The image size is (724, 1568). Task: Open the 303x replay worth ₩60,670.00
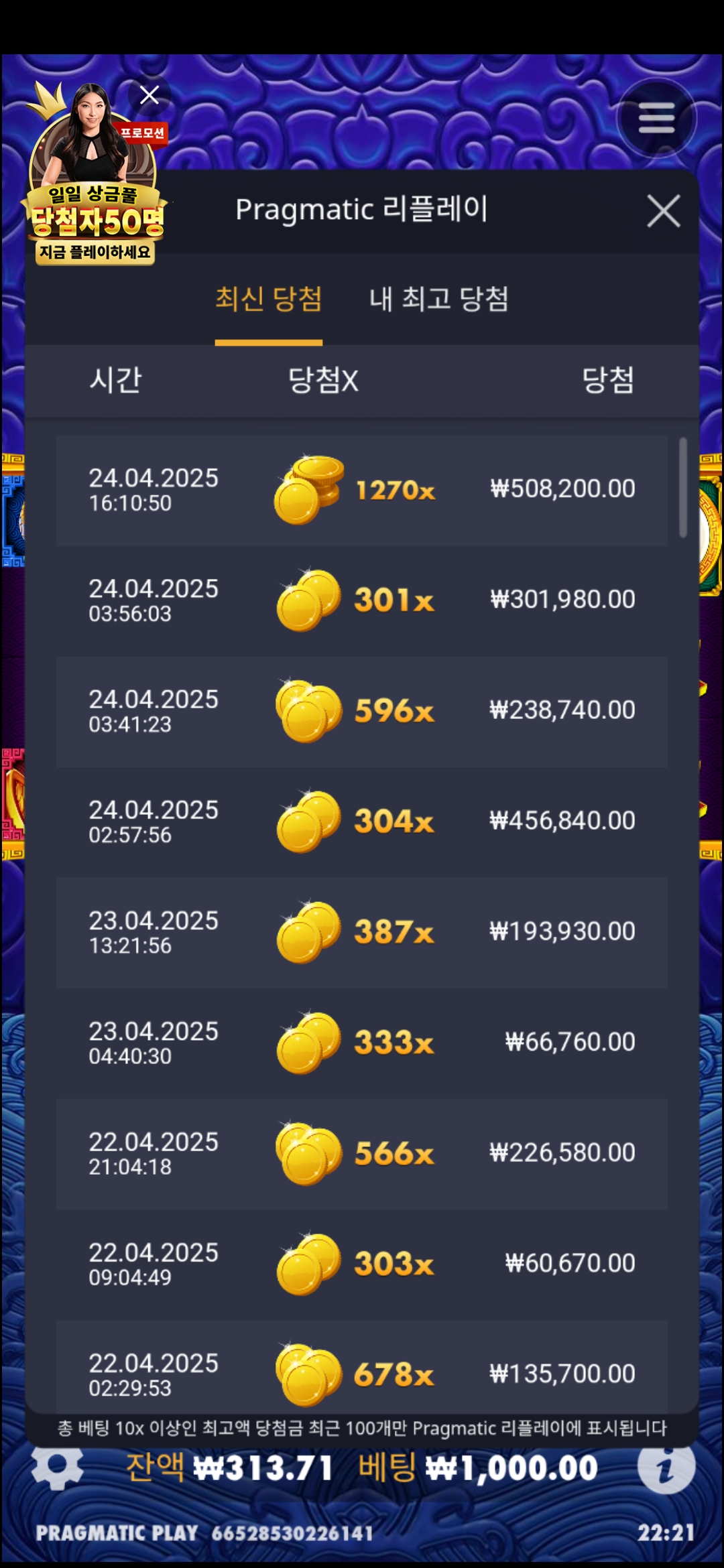pyautogui.click(x=362, y=1264)
